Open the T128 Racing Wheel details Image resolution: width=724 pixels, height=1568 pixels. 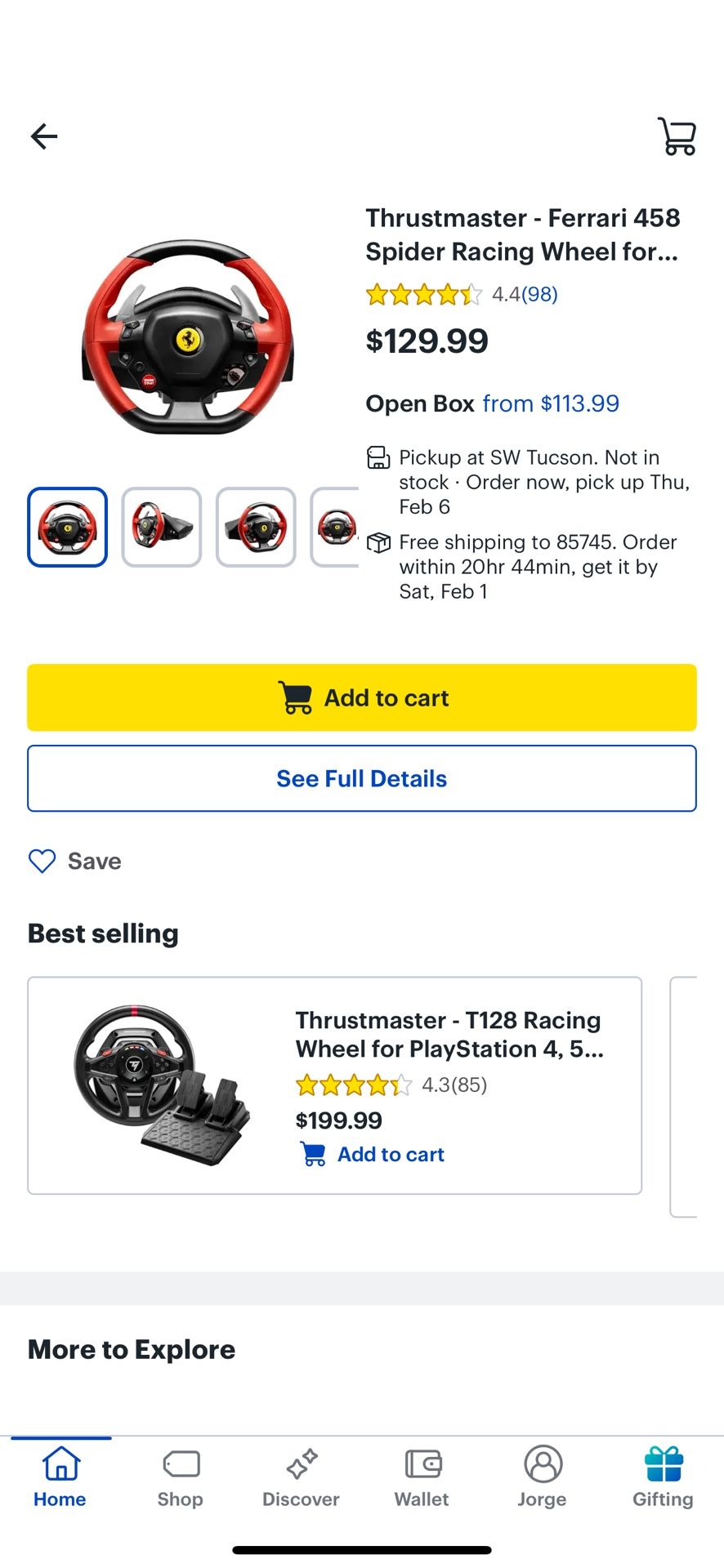(448, 1034)
